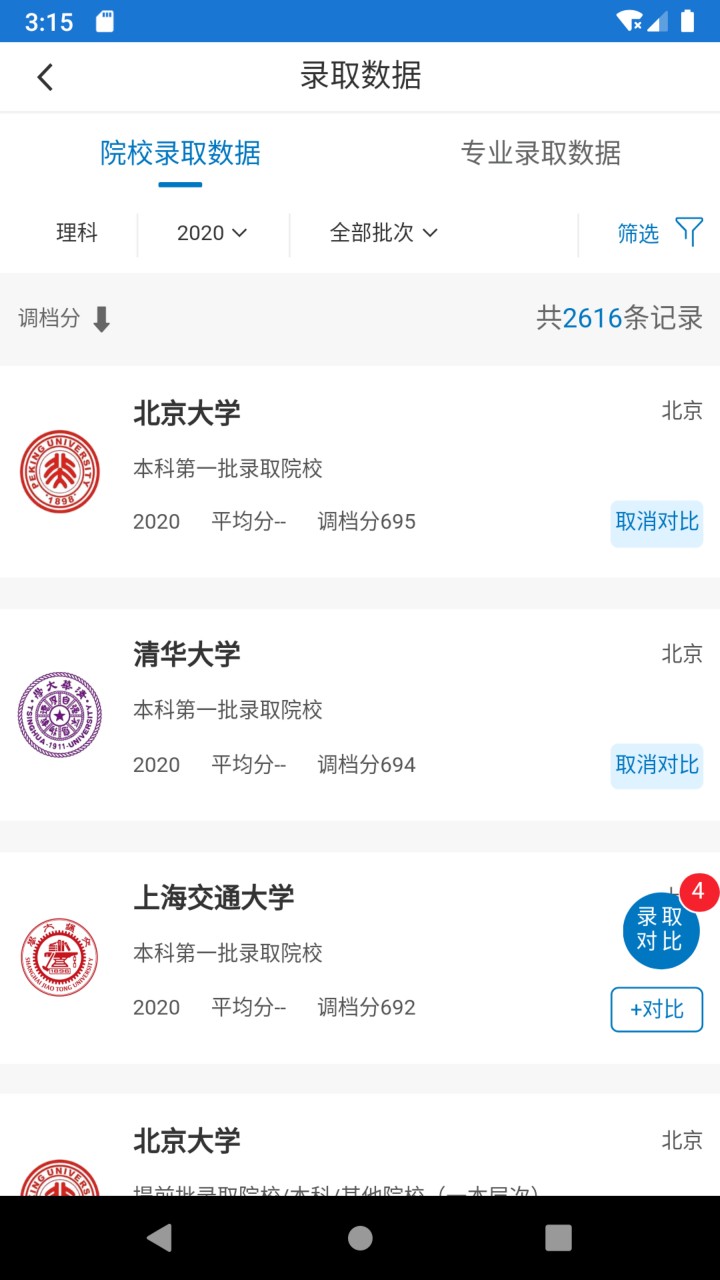This screenshot has height=1280, width=720.
Task: Click the back arrow to exit 录取数据
Action: pyautogui.click(x=43, y=76)
